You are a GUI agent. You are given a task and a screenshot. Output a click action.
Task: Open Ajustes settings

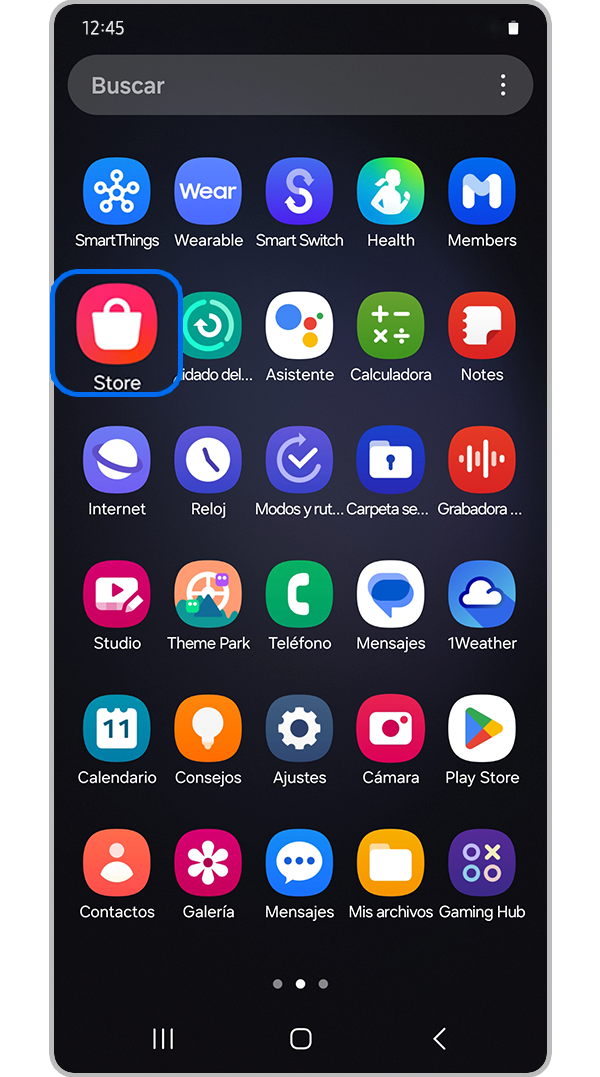tap(299, 729)
